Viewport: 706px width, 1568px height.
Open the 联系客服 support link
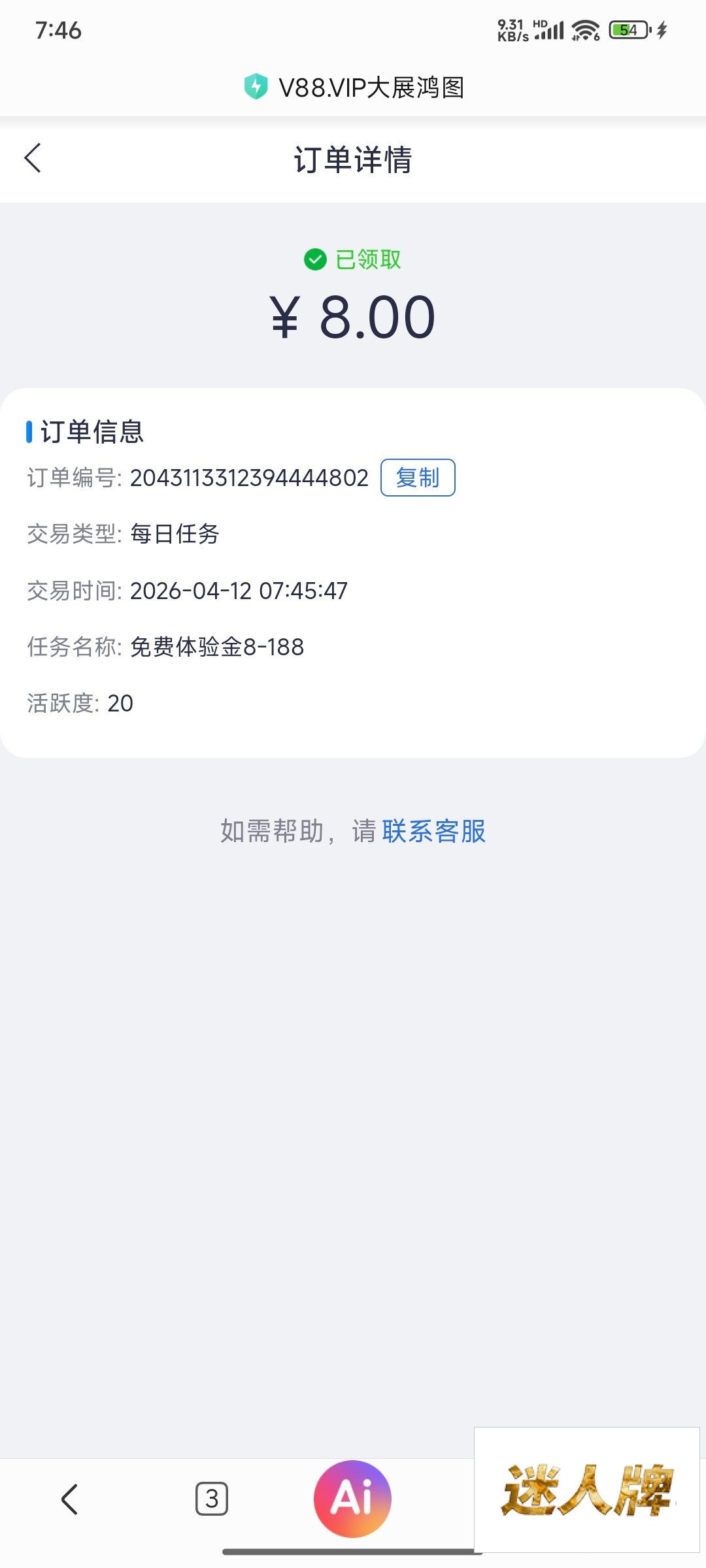click(433, 831)
